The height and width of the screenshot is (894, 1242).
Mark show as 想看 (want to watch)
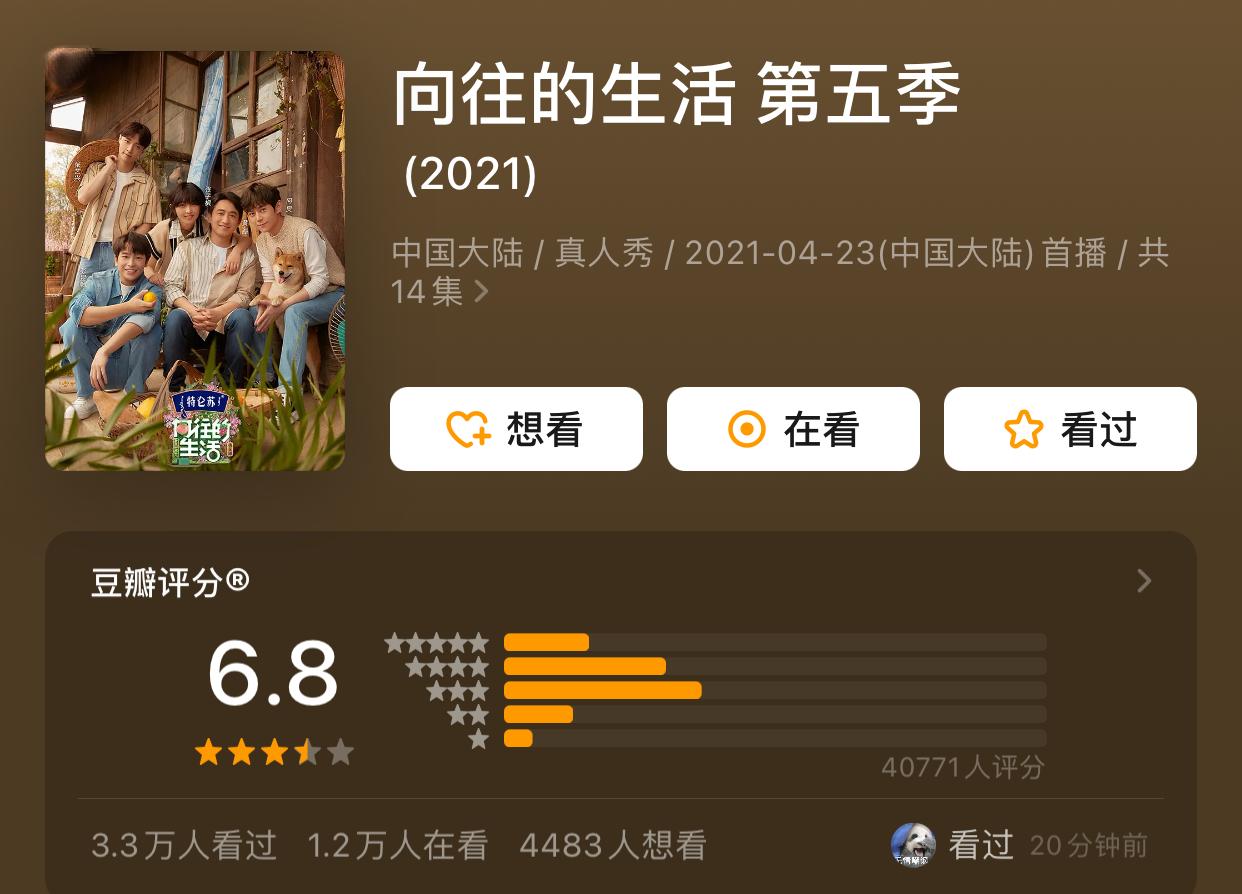515,429
